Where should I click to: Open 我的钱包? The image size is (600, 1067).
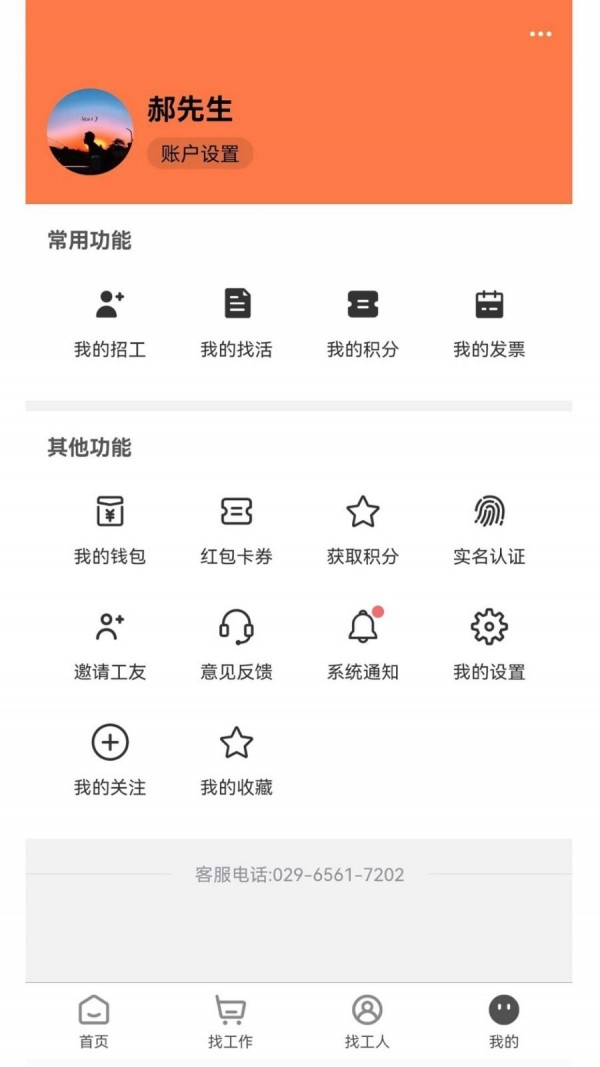click(x=110, y=529)
